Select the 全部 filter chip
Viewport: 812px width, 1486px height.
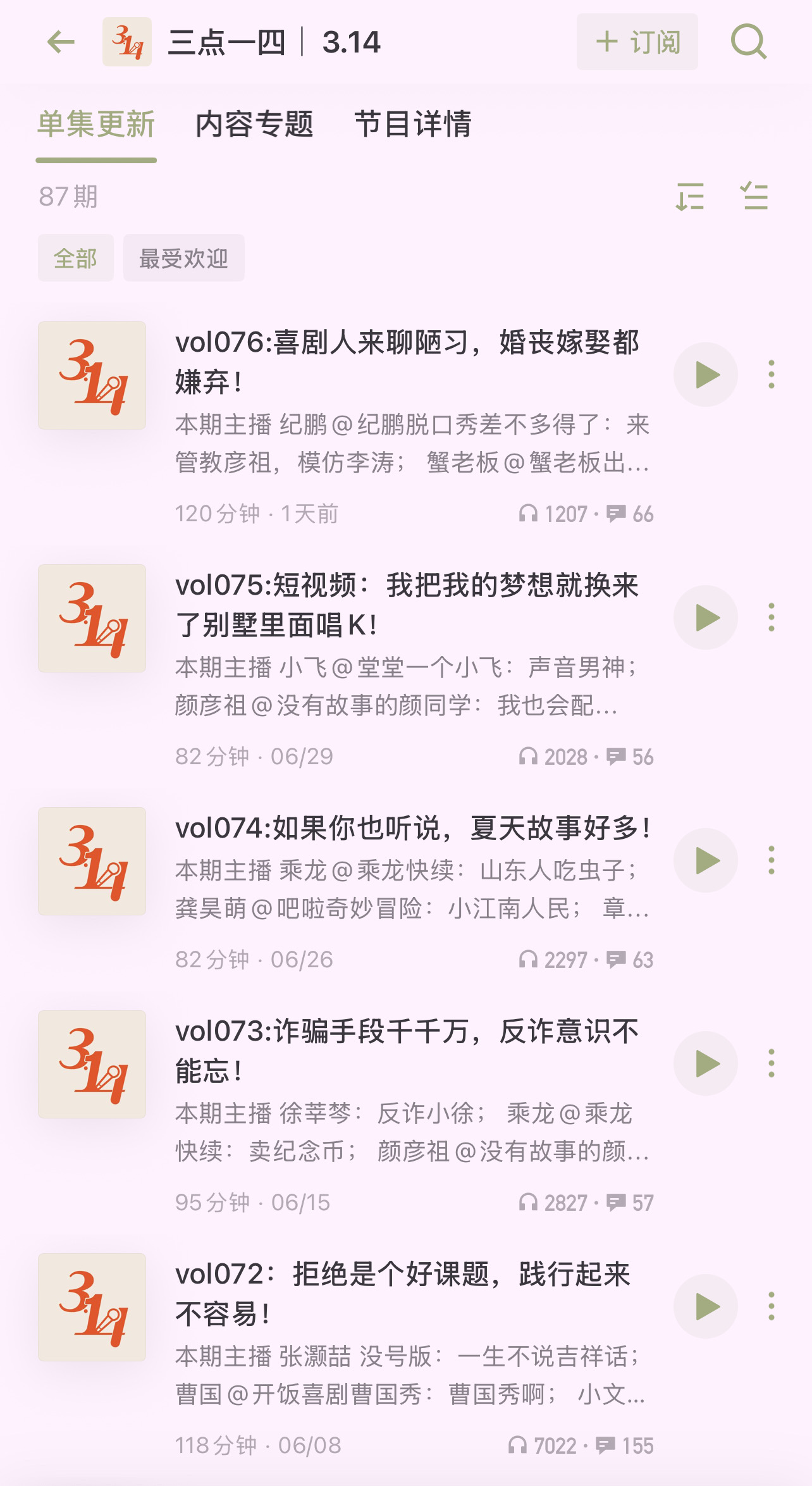pos(76,258)
